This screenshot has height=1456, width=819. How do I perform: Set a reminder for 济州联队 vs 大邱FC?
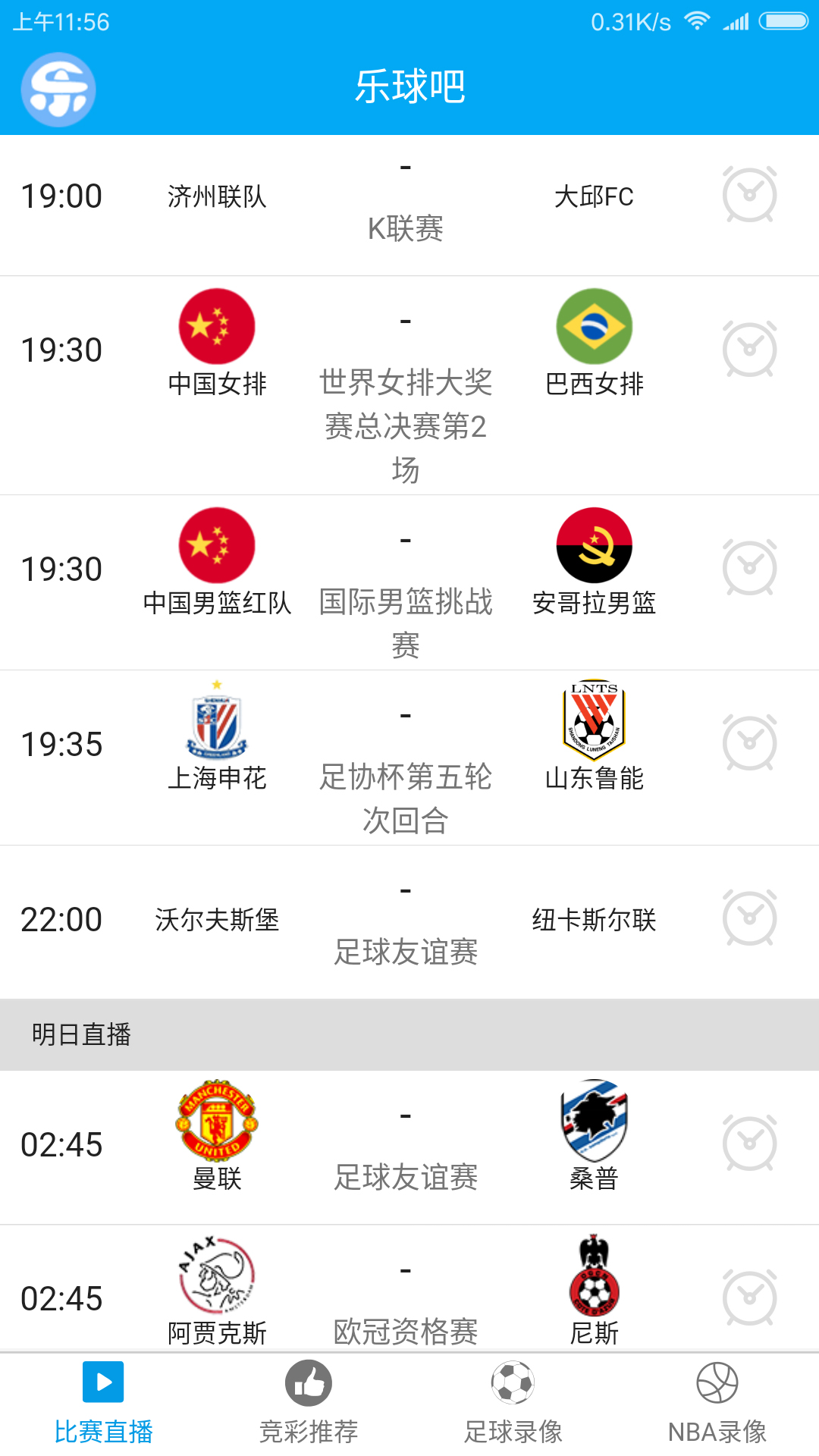749,195
